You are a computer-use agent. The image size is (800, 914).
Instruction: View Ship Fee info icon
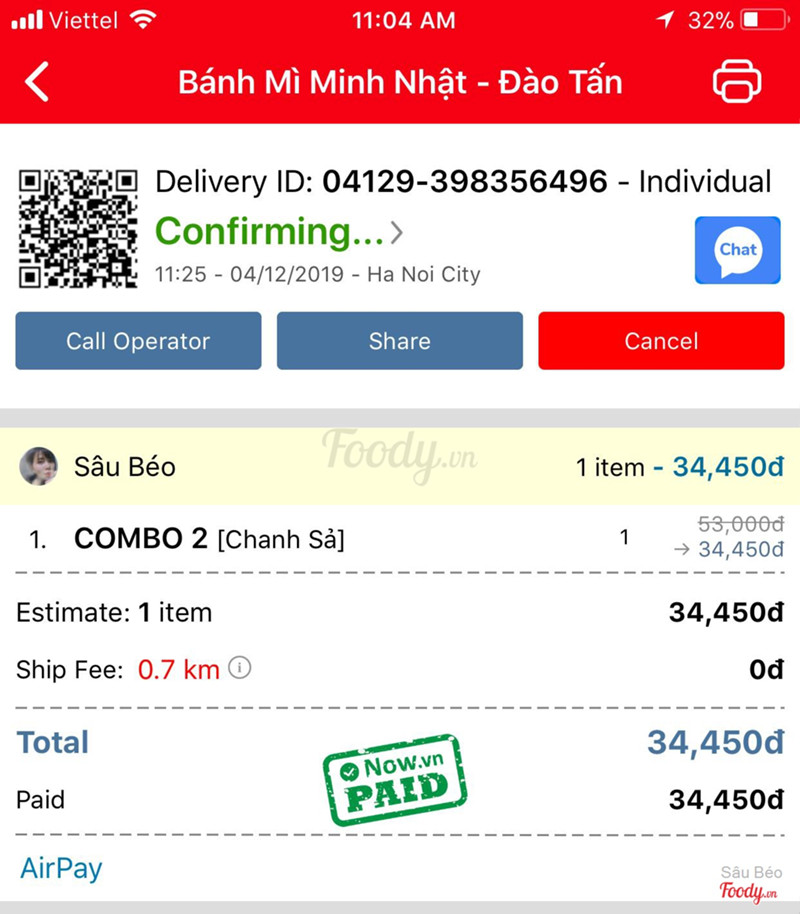pyautogui.click(x=239, y=668)
